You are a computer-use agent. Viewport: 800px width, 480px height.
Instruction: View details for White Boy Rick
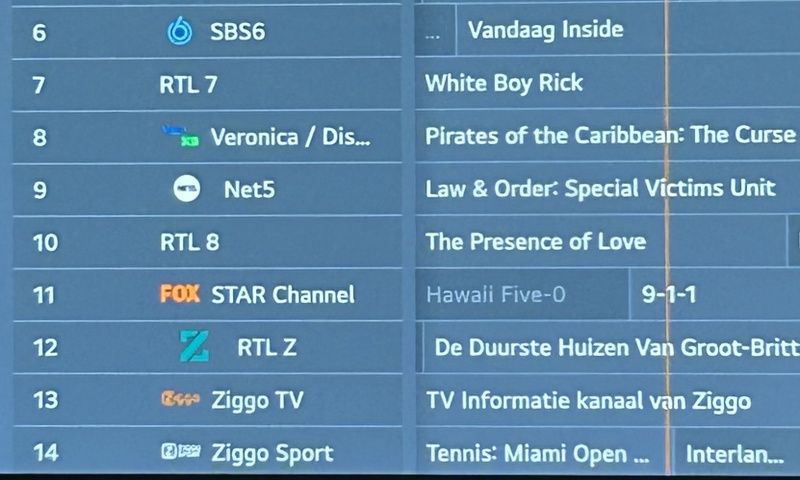tap(504, 83)
